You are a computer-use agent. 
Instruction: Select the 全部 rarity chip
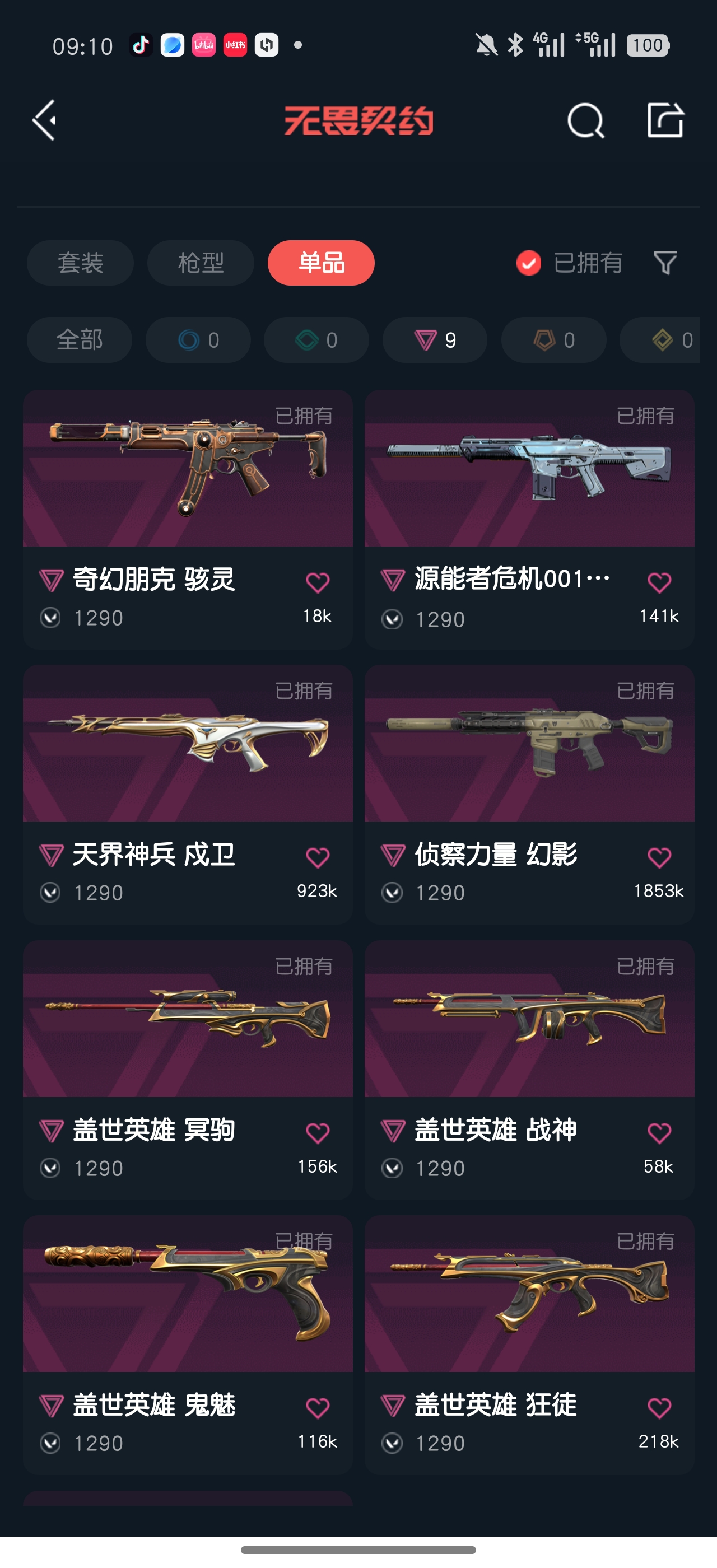pyautogui.click(x=79, y=340)
